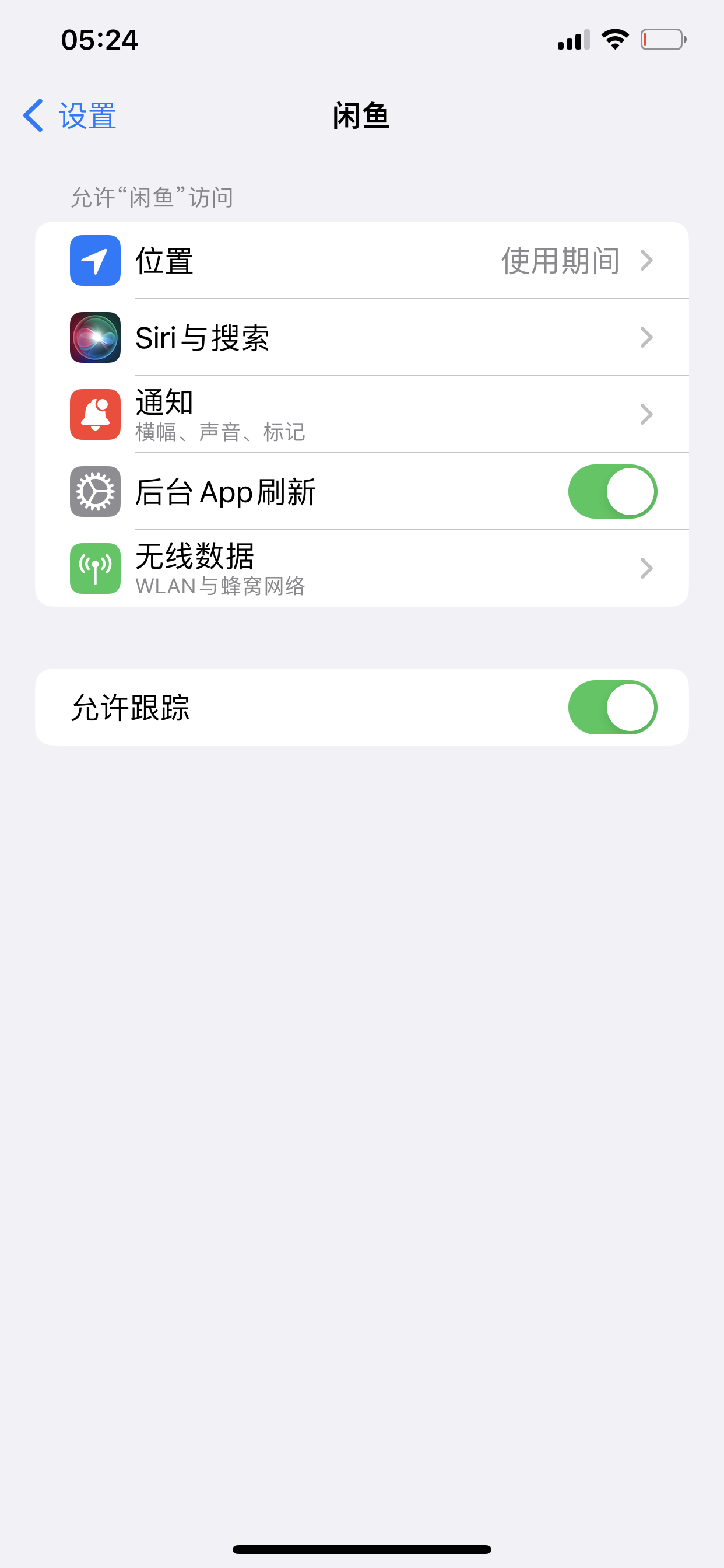724x1568 pixels.
Task: Open 位置 location access settings
Action: (x=362, y=261)
